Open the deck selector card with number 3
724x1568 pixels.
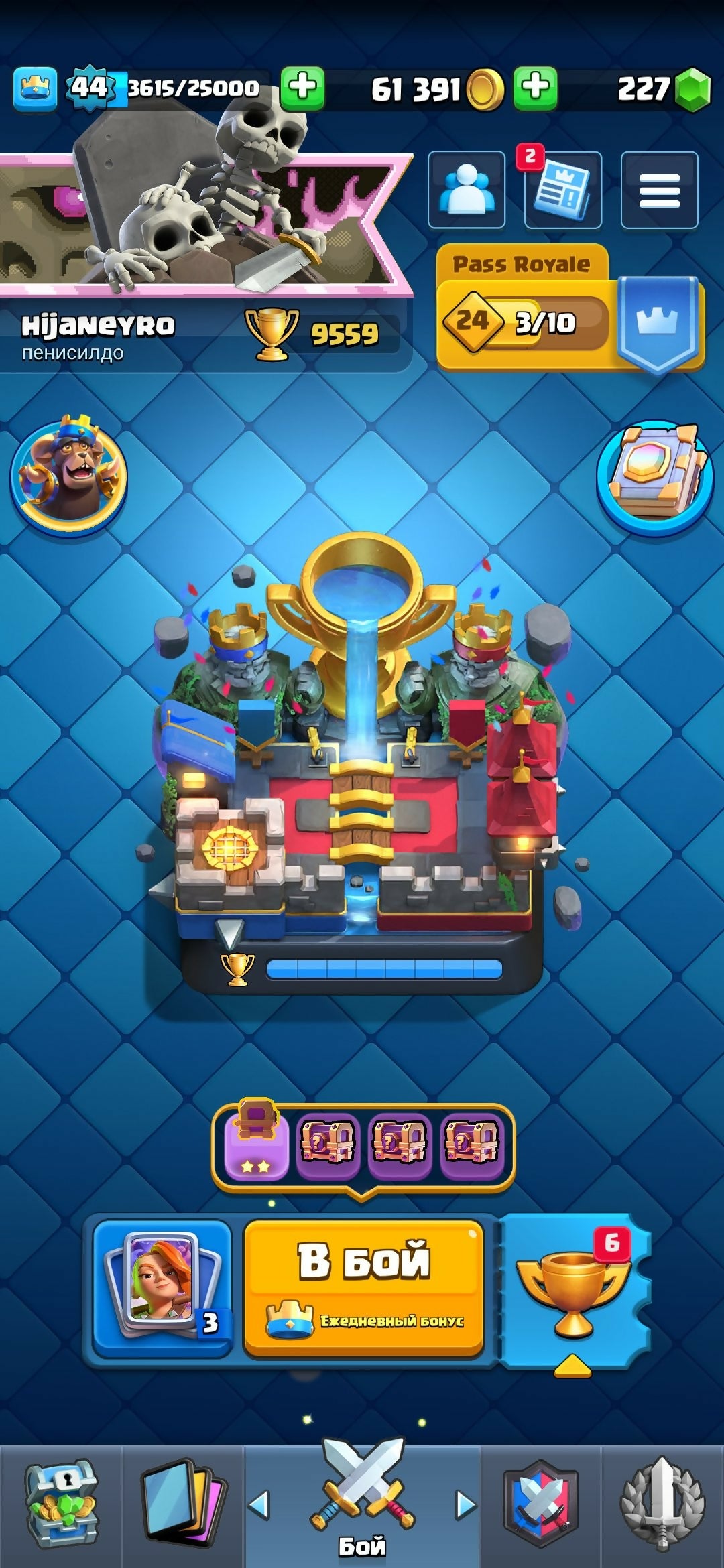[x=162, y=1287]
